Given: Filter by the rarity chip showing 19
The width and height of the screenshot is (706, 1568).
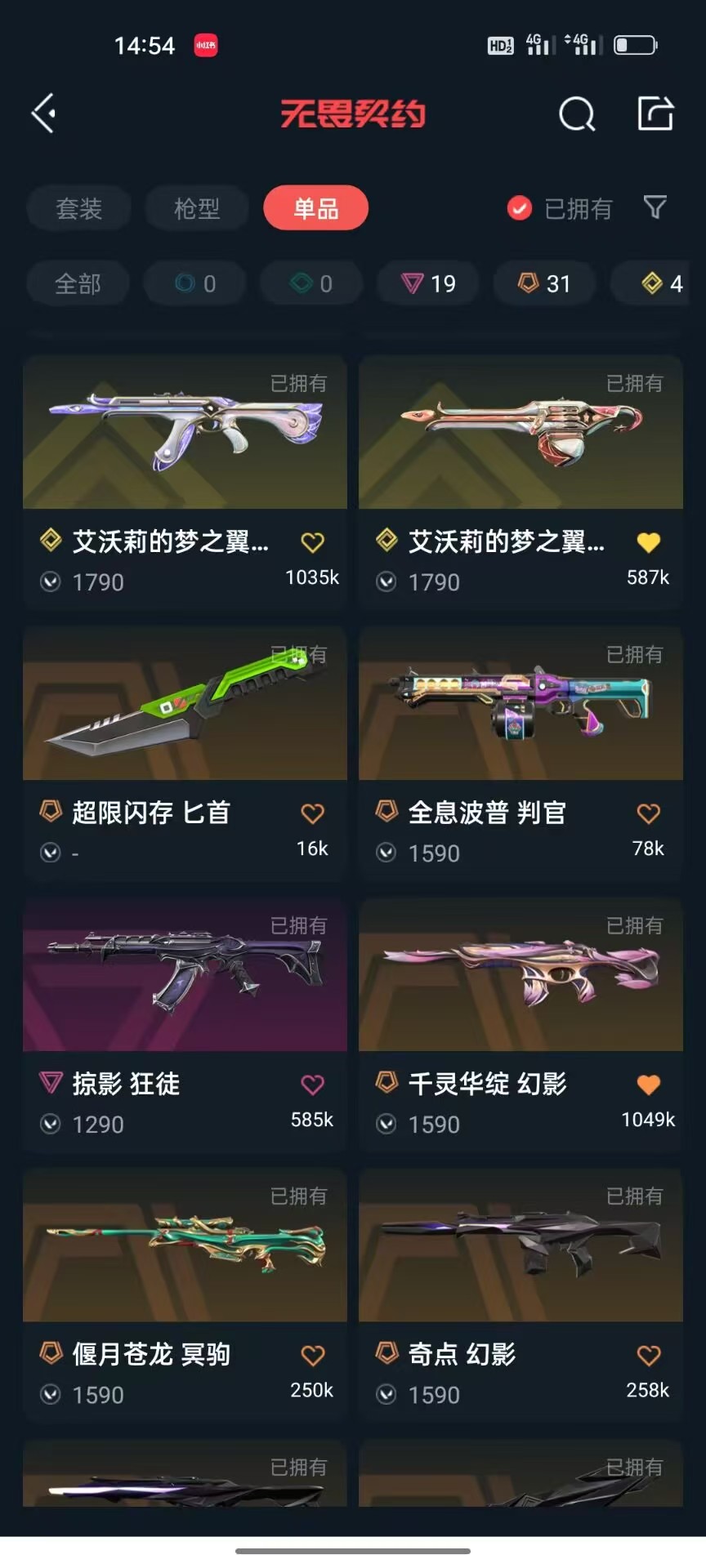Looking at the screenshot, I should [428, 283].
